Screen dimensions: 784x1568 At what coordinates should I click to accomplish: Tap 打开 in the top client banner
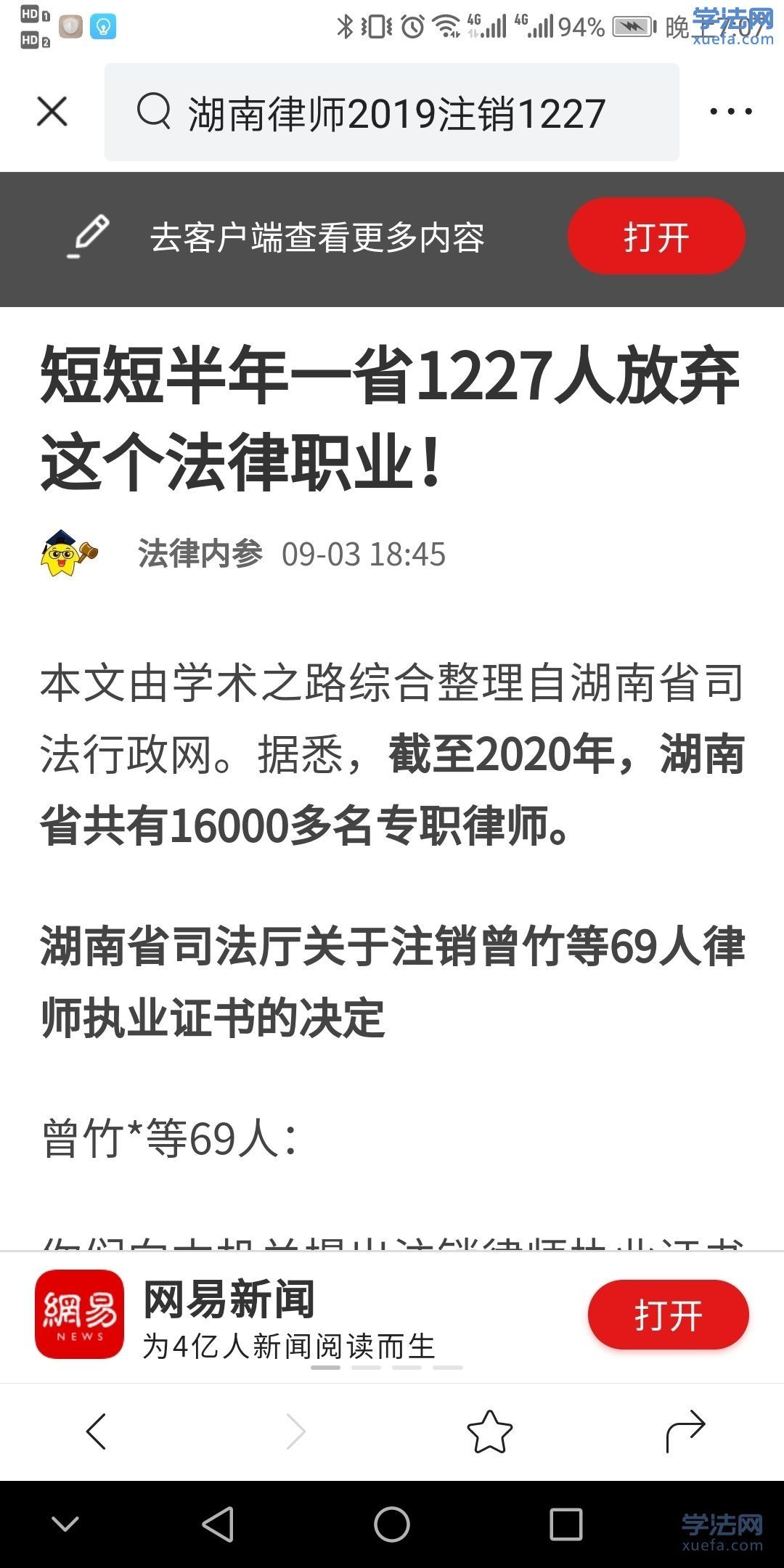point(656,237)
